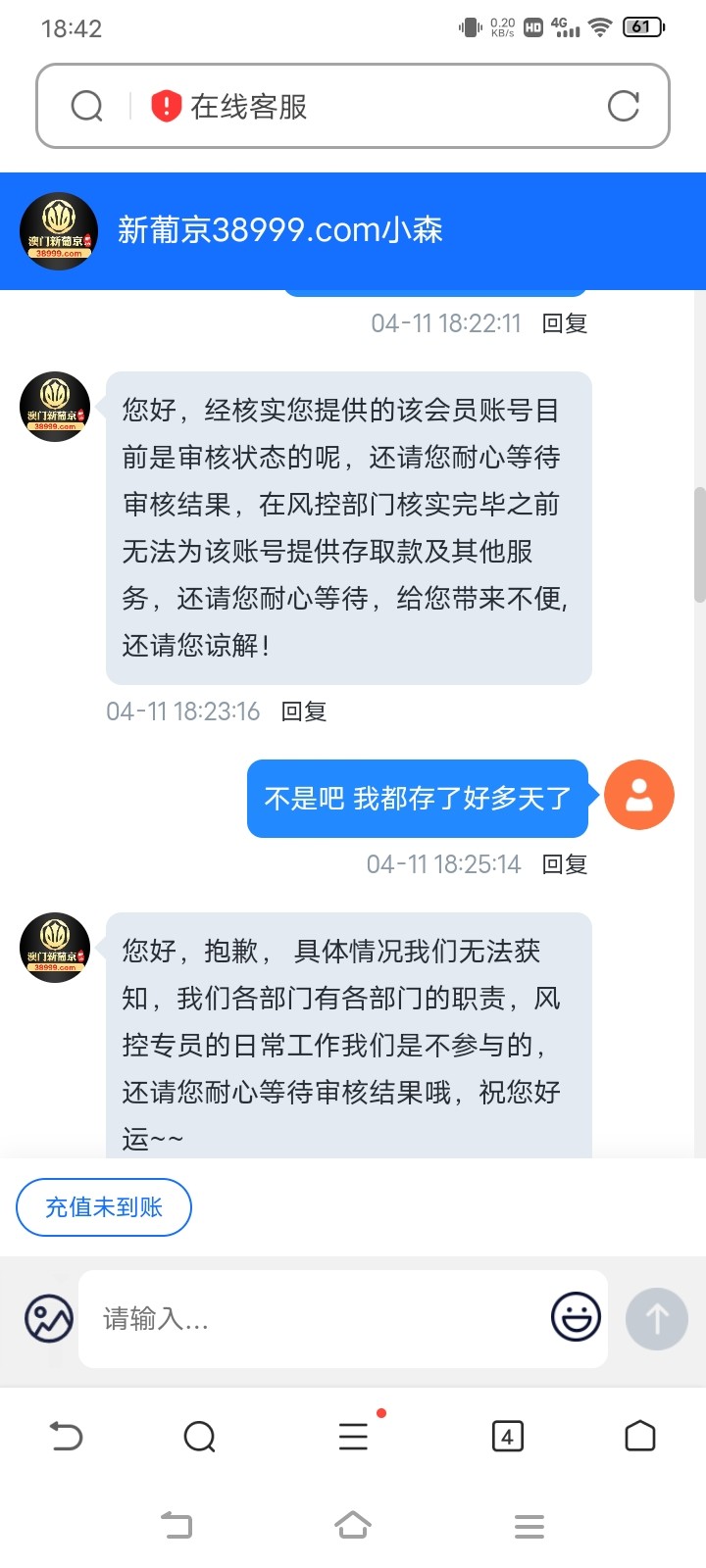The width and height of the screenshot is (706, 1568).
Task: Attach an image using the picture icon
Action: tap(49, 1318)
